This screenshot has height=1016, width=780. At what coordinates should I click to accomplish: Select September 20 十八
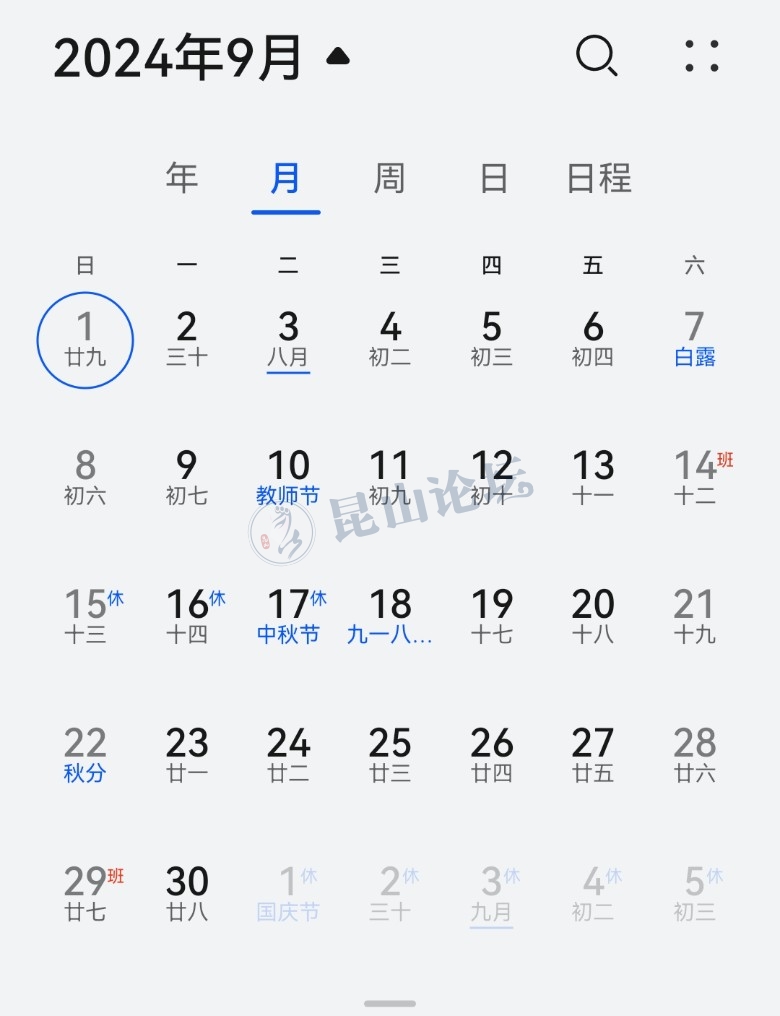point(593,617)
